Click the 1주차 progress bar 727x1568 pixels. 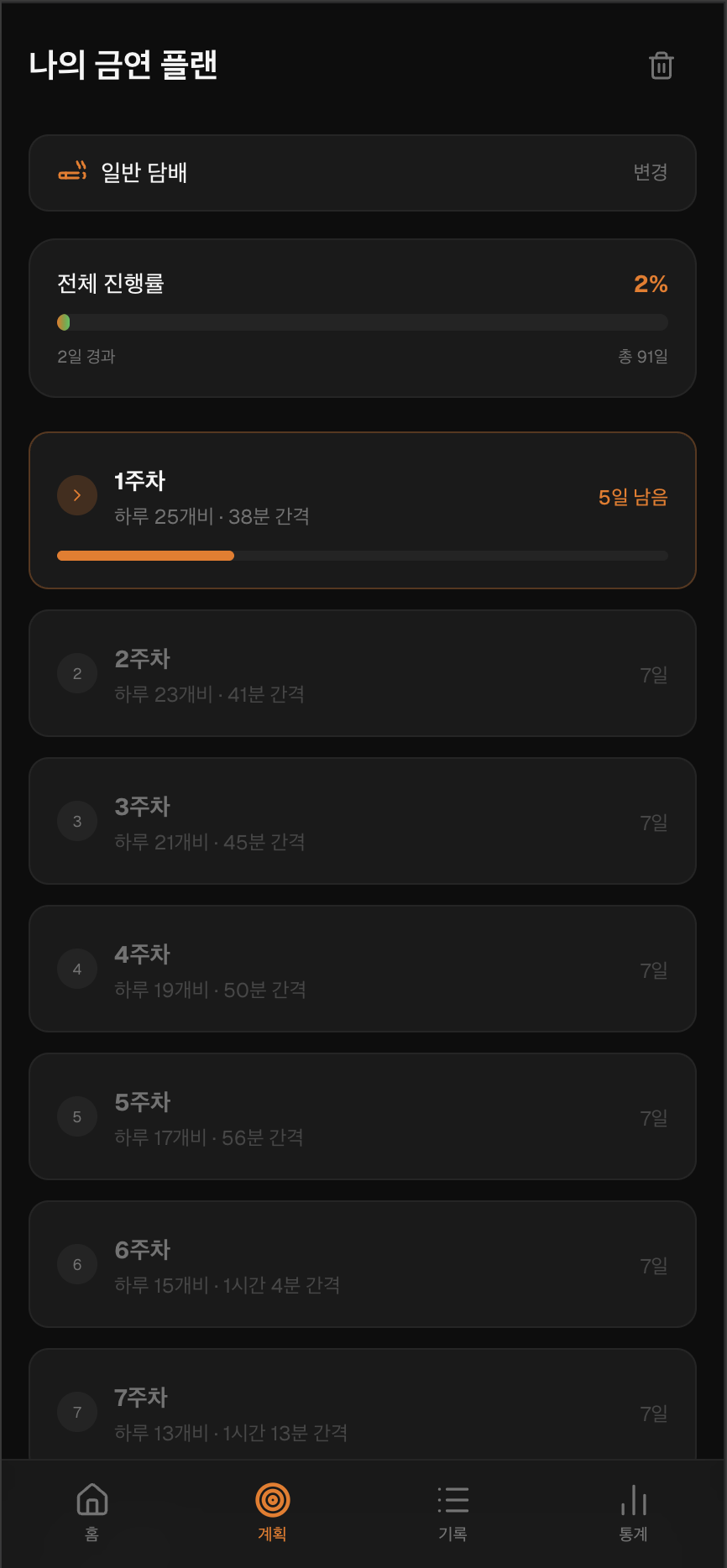click(x=363, y=555)
